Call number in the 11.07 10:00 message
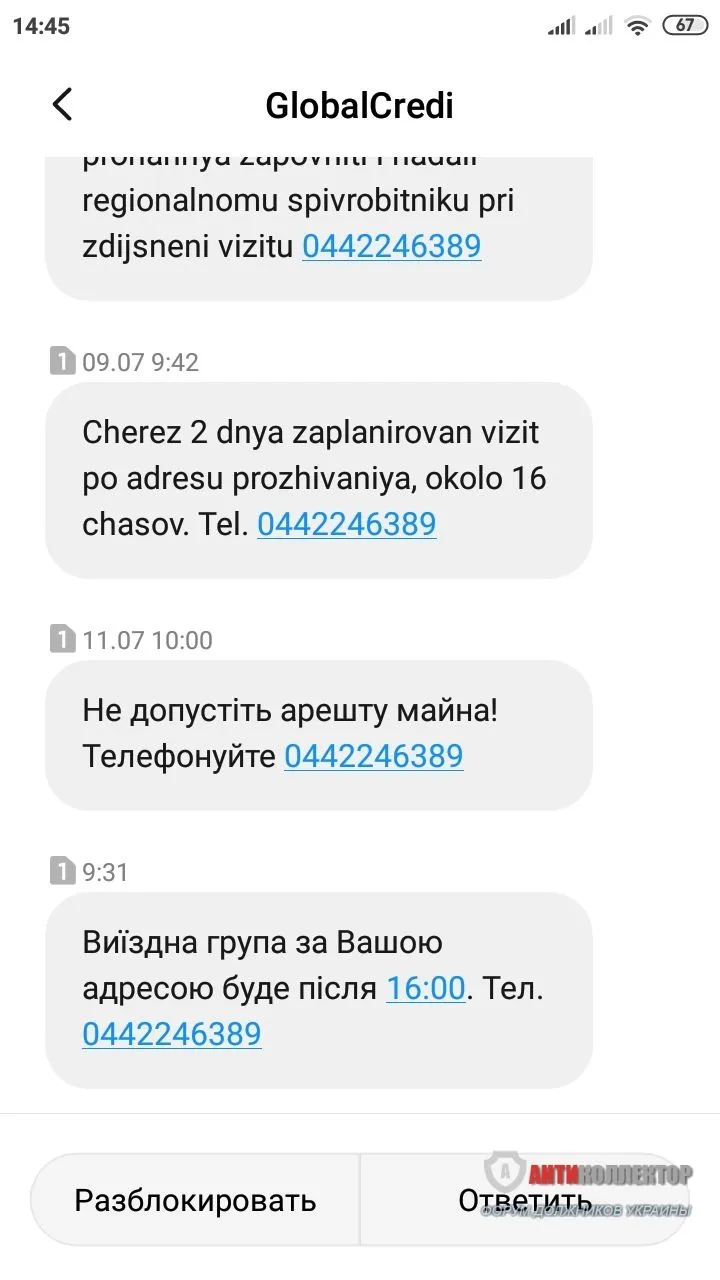This screenshot has height=1280, width=720. 373,756
